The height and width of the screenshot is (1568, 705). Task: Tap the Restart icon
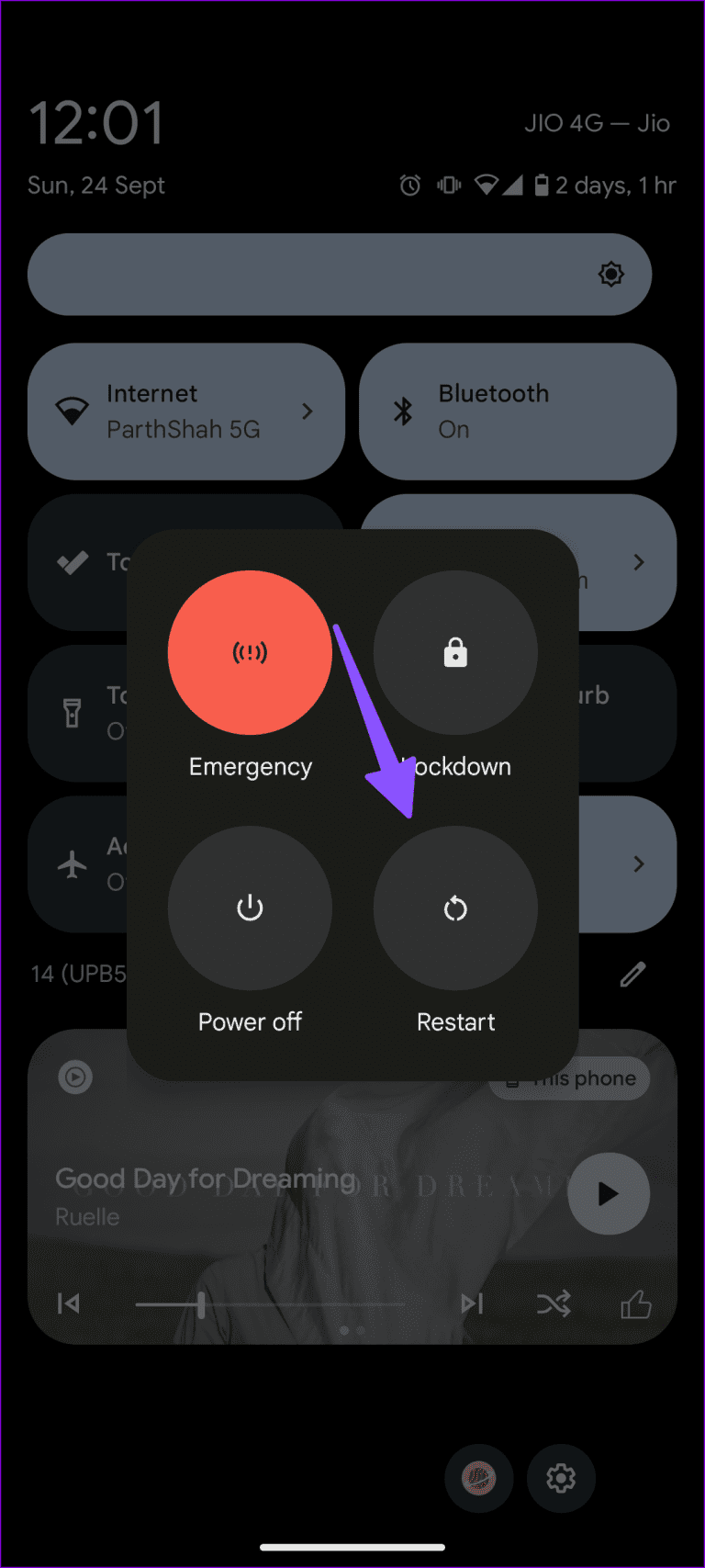click(x=454, y=907)
